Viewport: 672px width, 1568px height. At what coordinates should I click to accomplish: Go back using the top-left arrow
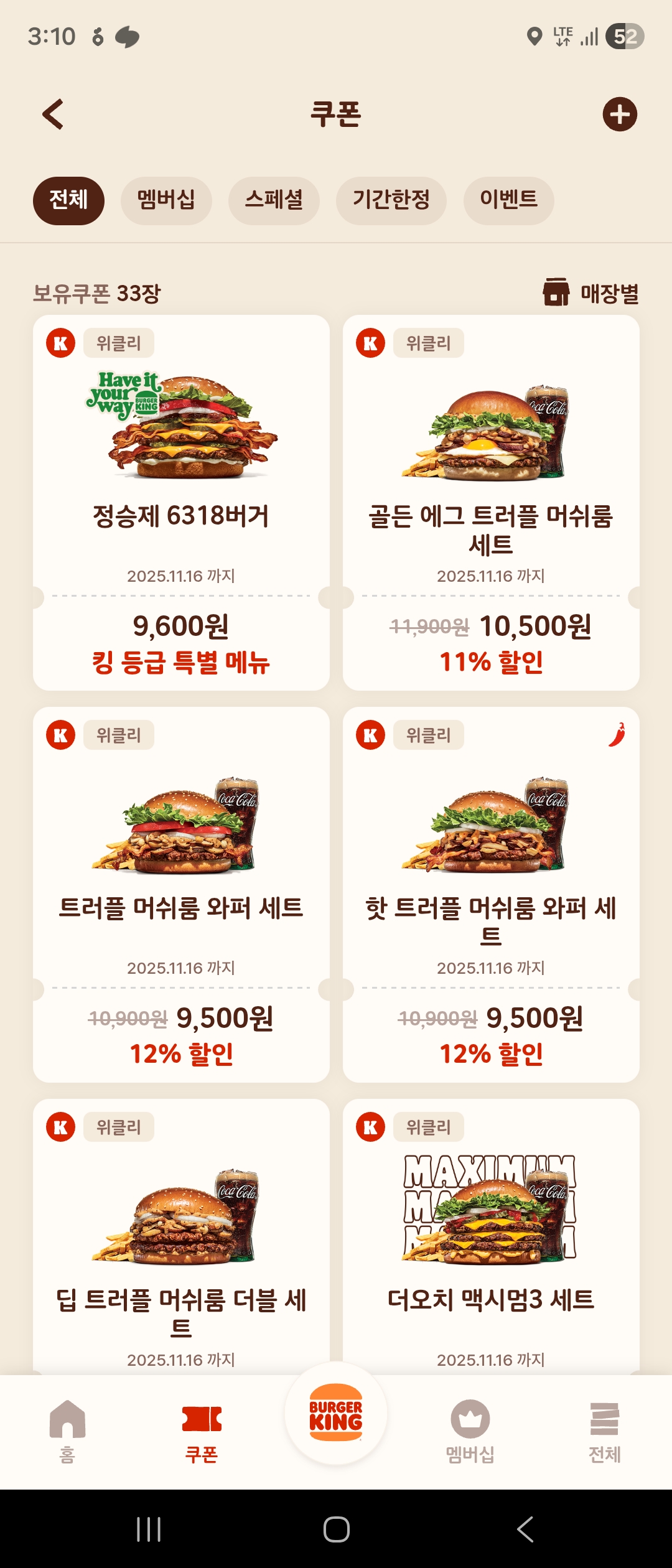[x=54, y=114]
